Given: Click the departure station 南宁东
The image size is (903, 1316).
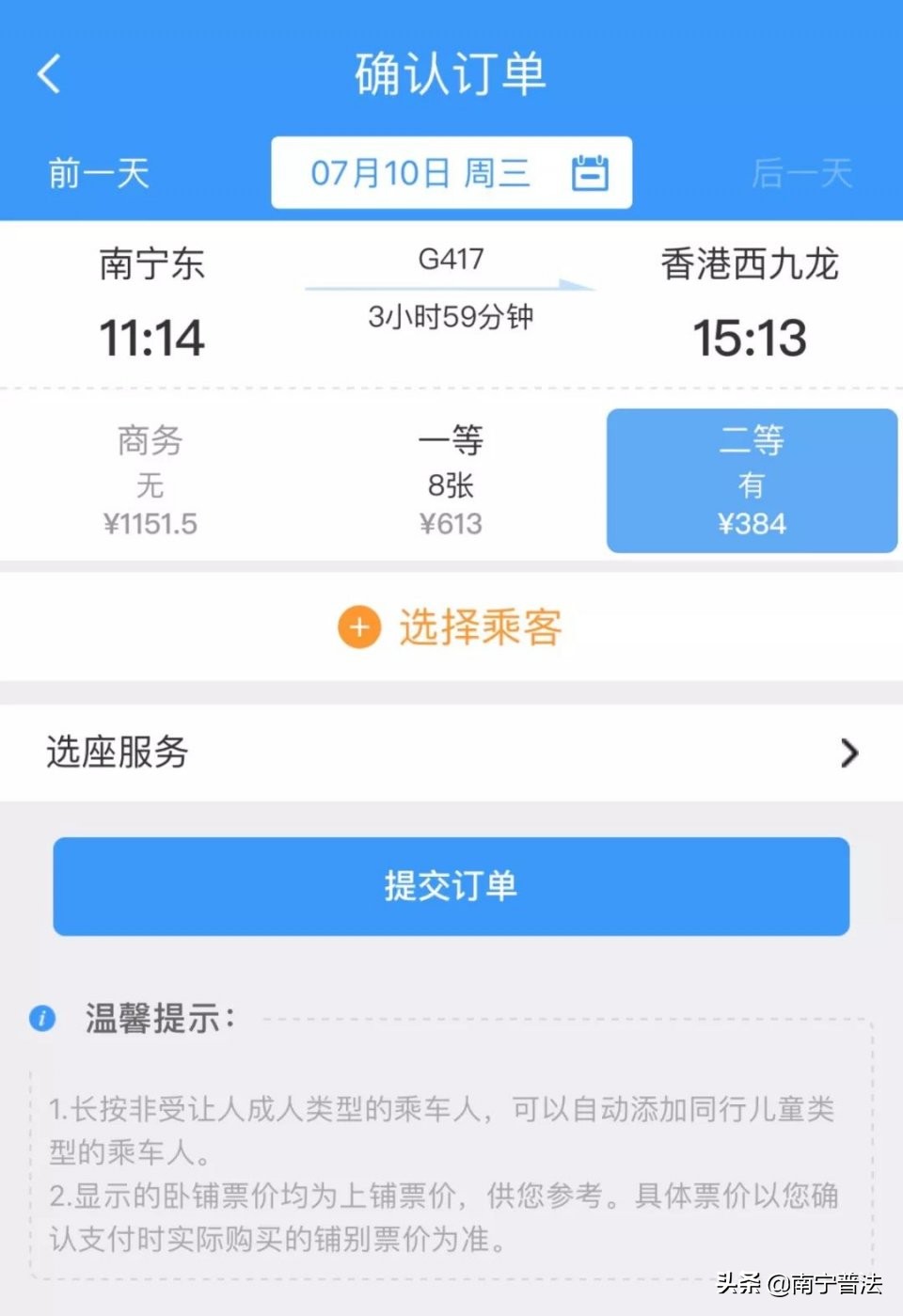Looking at the screenshot, I should pos(151,264).
